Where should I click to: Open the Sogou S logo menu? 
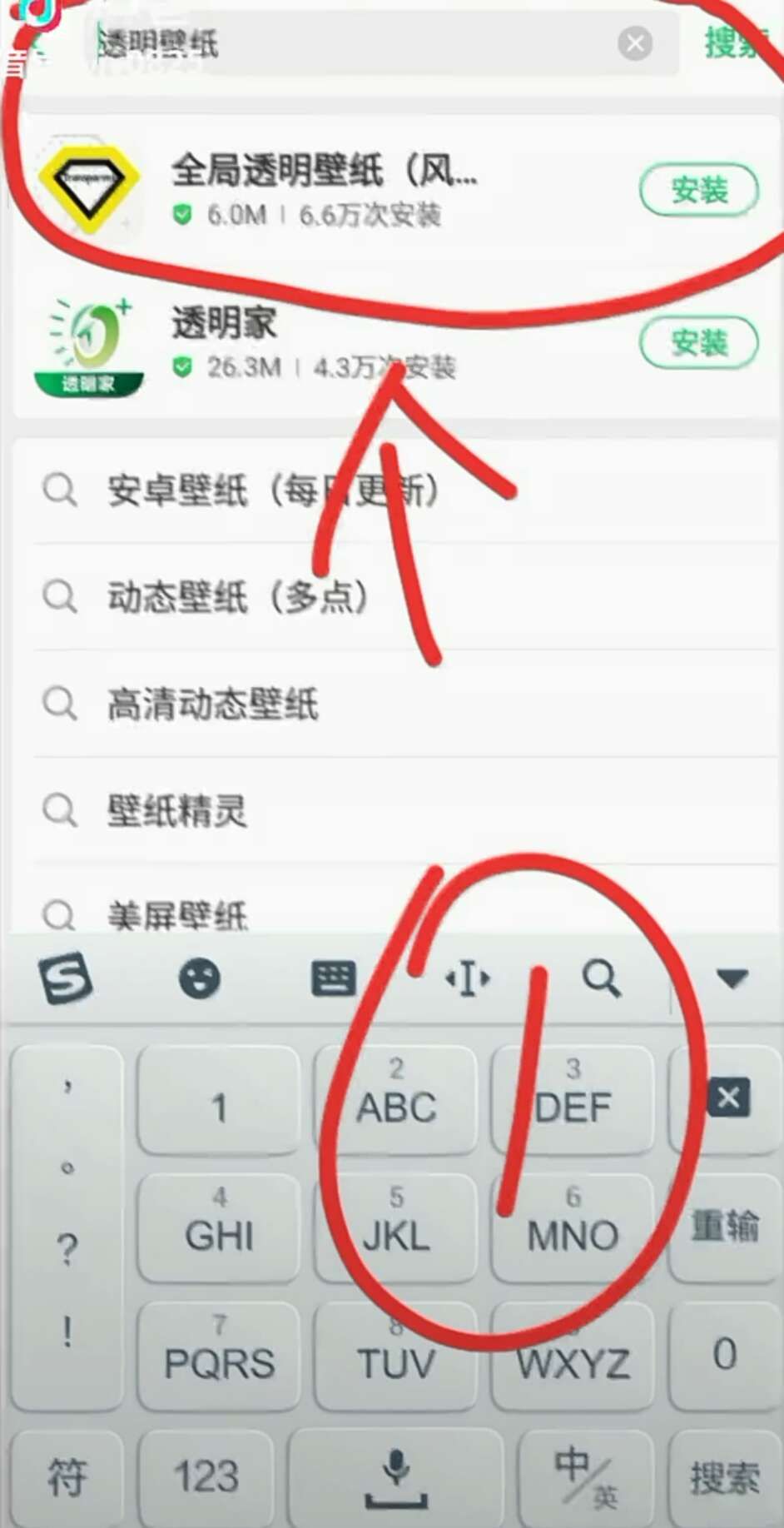[x=66, y=978]
